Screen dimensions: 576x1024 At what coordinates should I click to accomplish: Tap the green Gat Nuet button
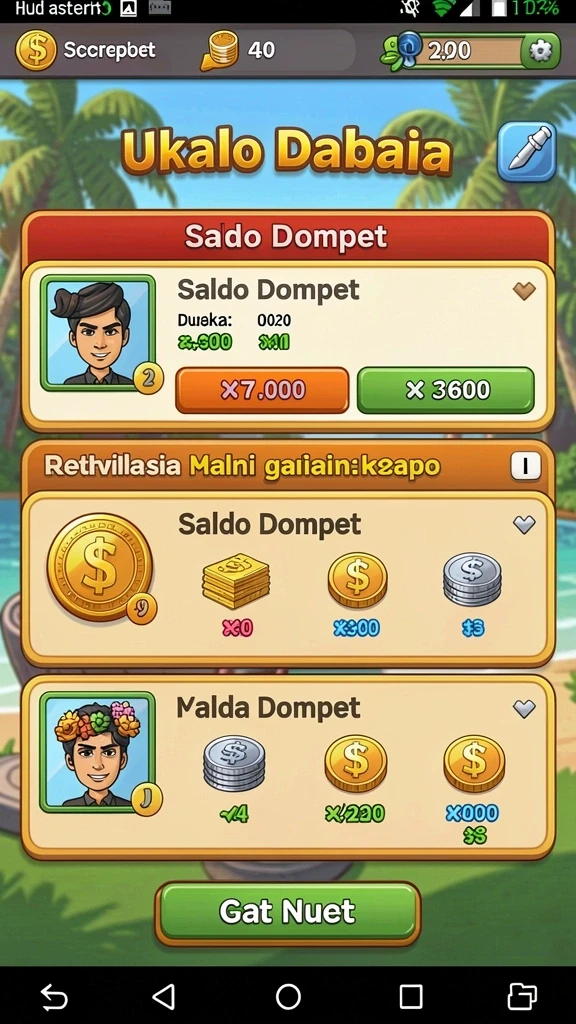288,912
